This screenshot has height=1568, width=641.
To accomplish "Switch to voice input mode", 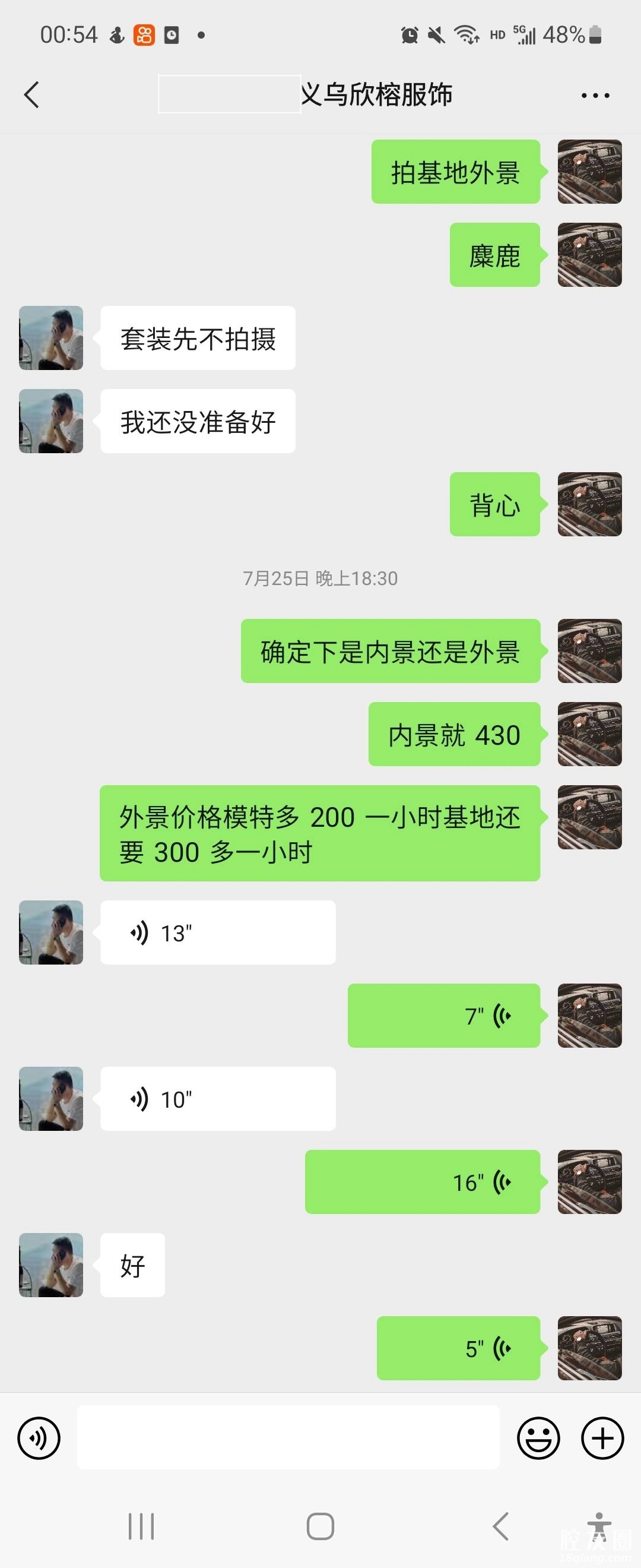I will (39, 1439).
